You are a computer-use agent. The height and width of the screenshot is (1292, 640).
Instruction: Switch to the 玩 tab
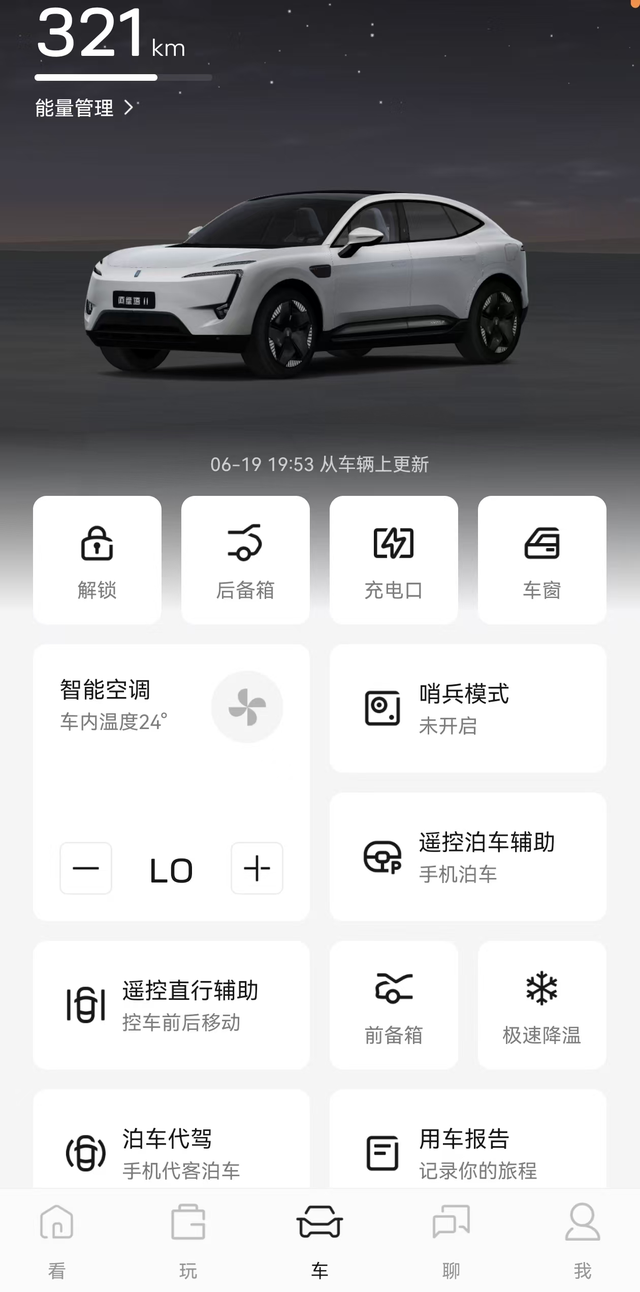point(188,1241)
